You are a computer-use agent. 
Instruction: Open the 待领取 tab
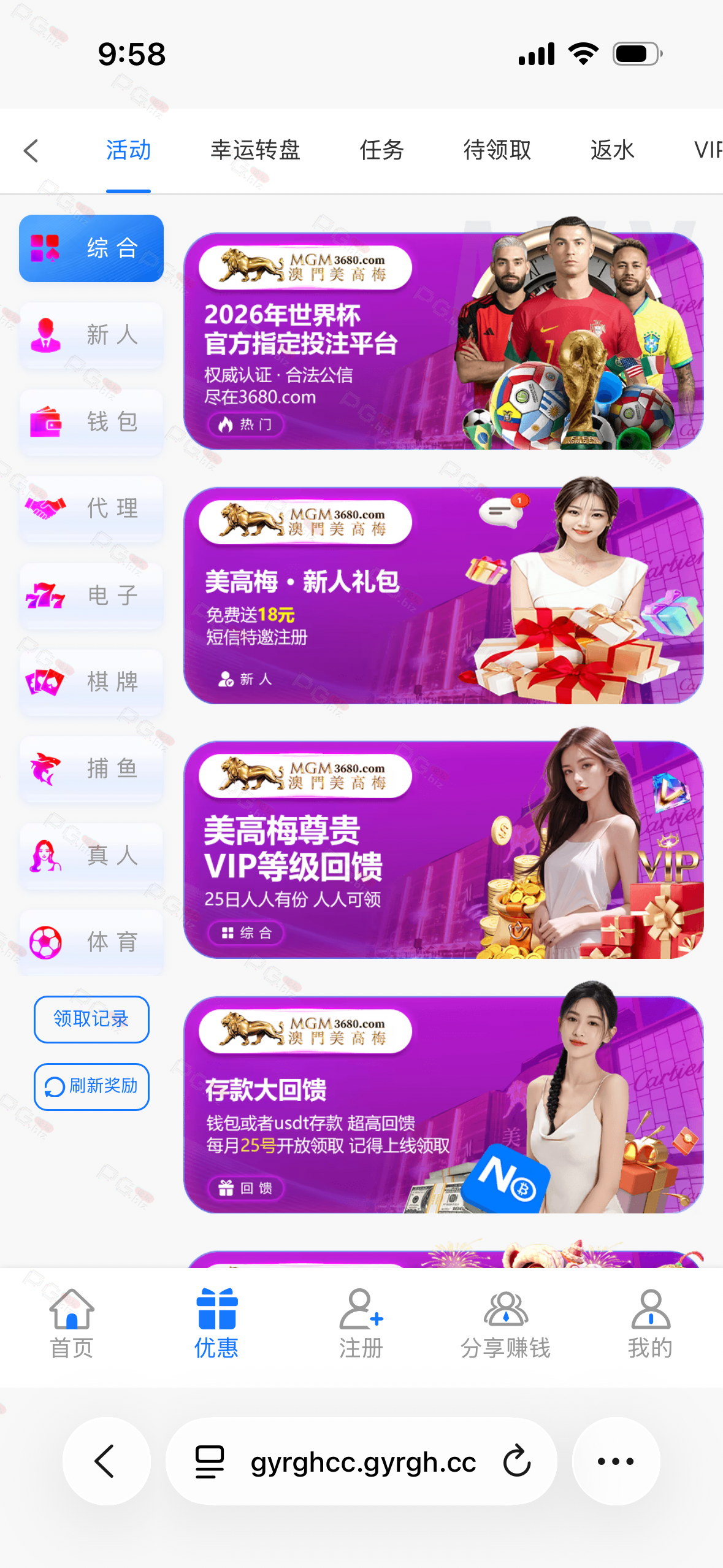click(497, 150)
